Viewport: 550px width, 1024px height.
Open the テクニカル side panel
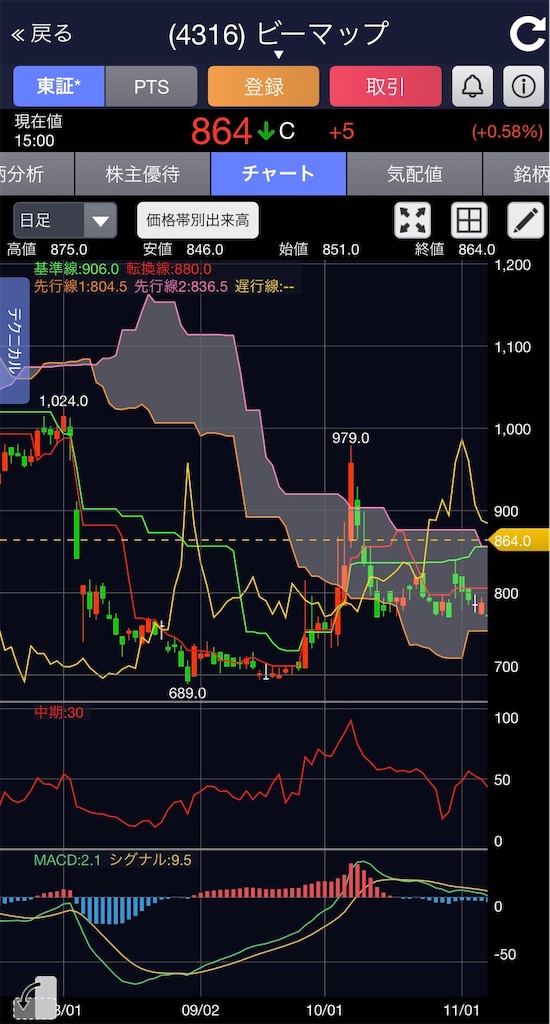tap(16, 340)
